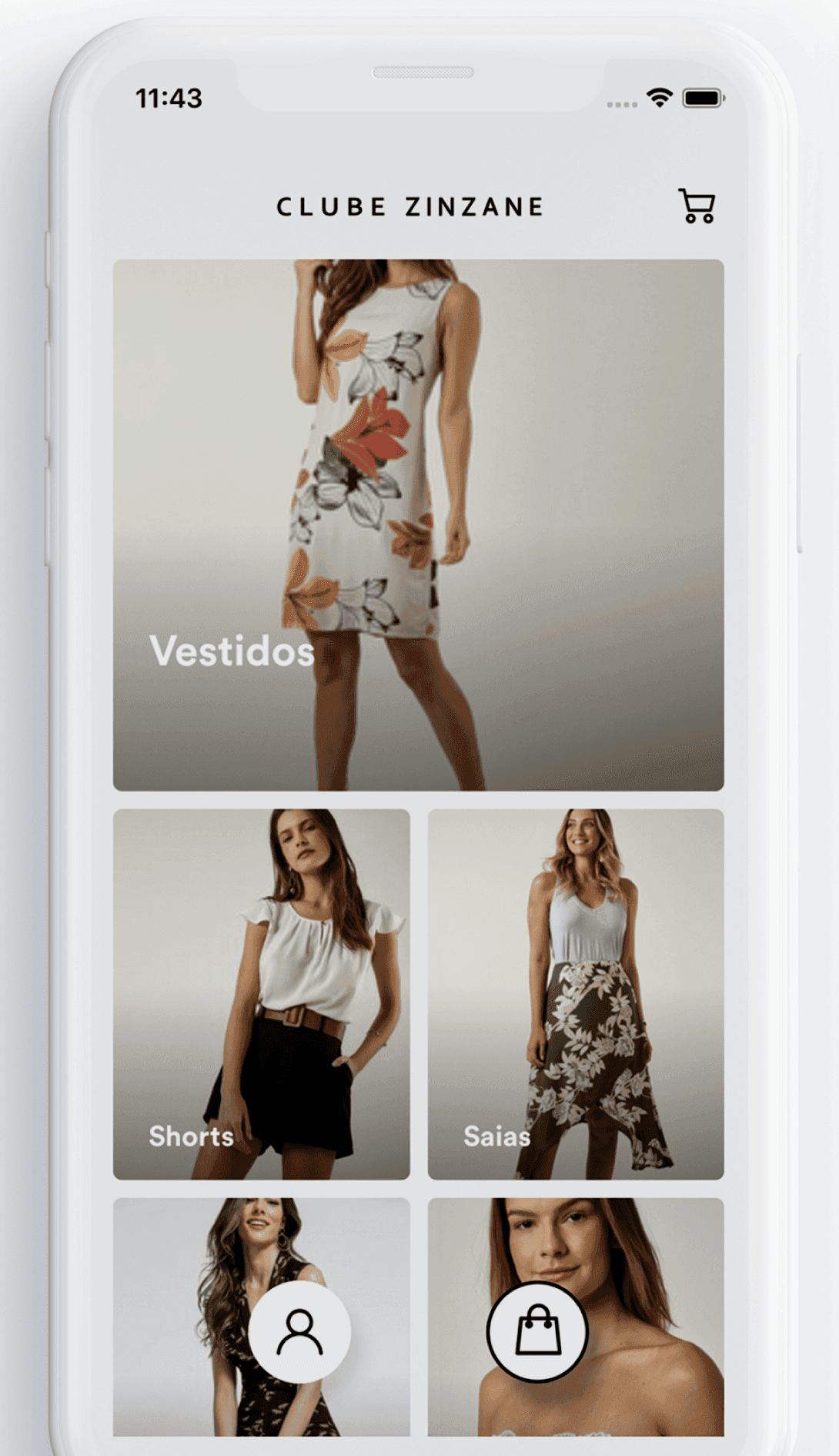Screen dimensions: 839x1456
Task: Open the shopping cart
Action: pyautogui.click(x=697, y=206)
